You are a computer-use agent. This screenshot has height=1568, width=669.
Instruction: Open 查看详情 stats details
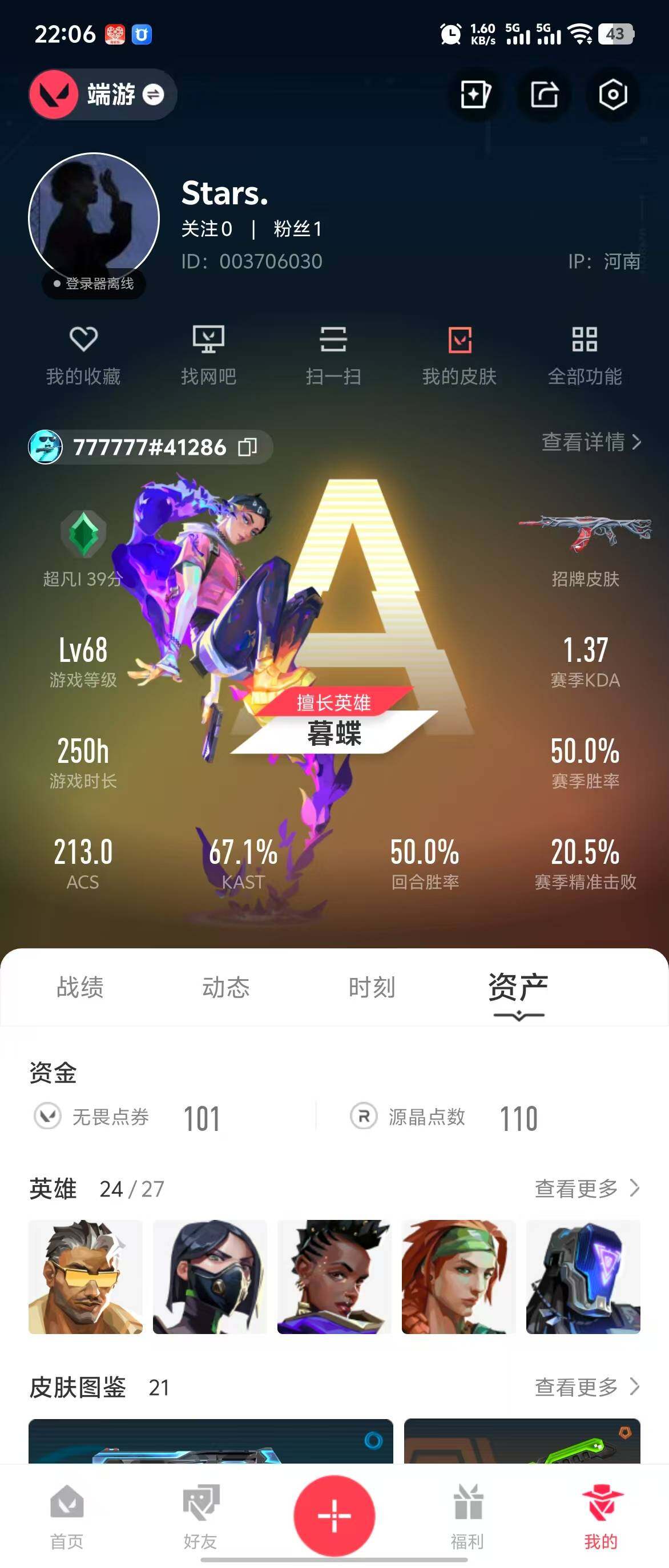(591, 442)
